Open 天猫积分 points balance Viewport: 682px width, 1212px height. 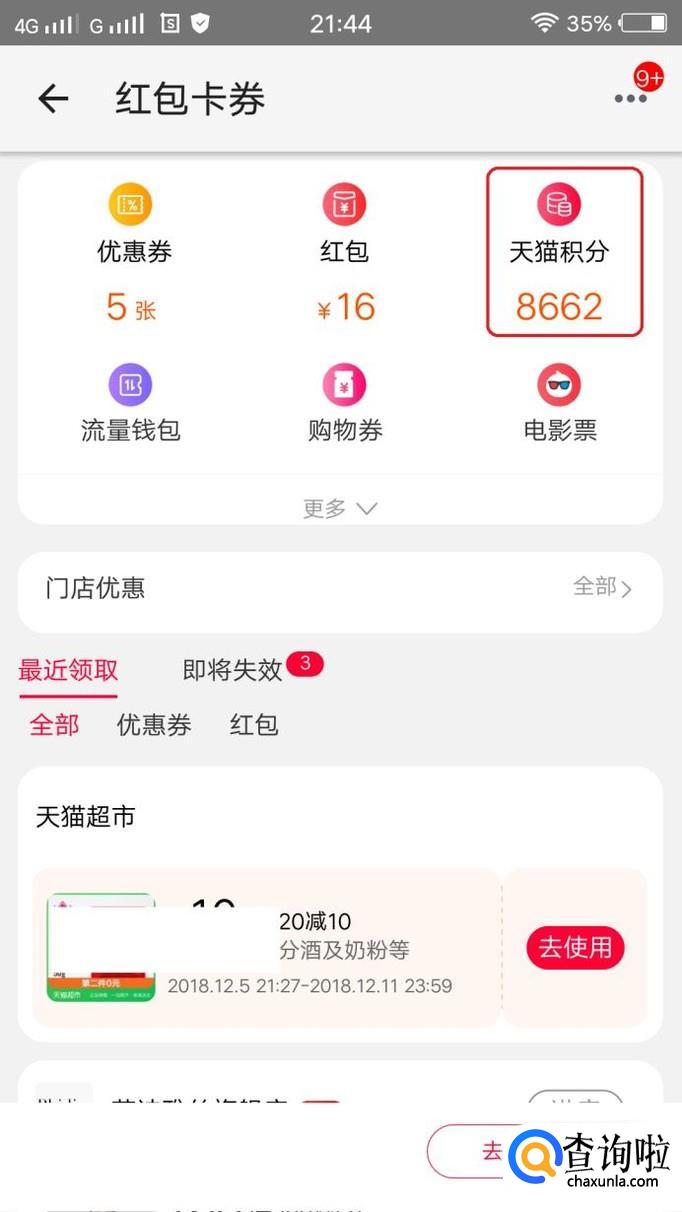[x=563, y=252]
